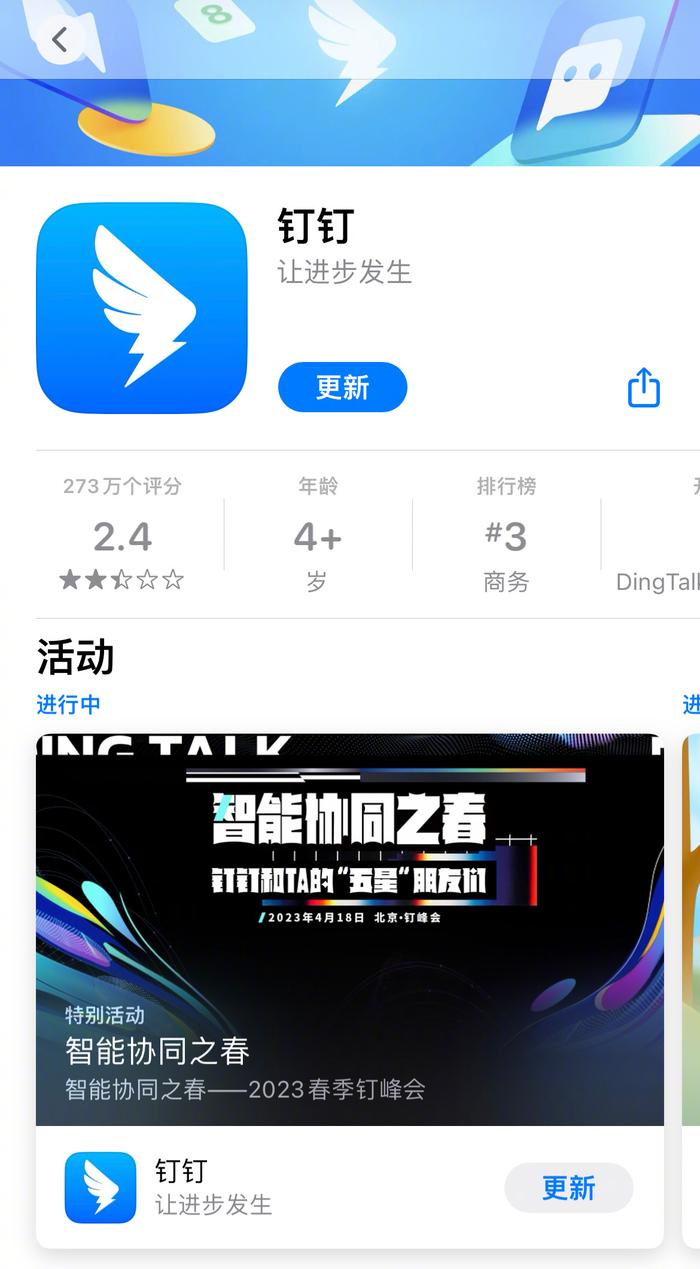Tap the blue 更新 button beside the app icon
This screenshot has width=700, height=1269.
[342, 387]
